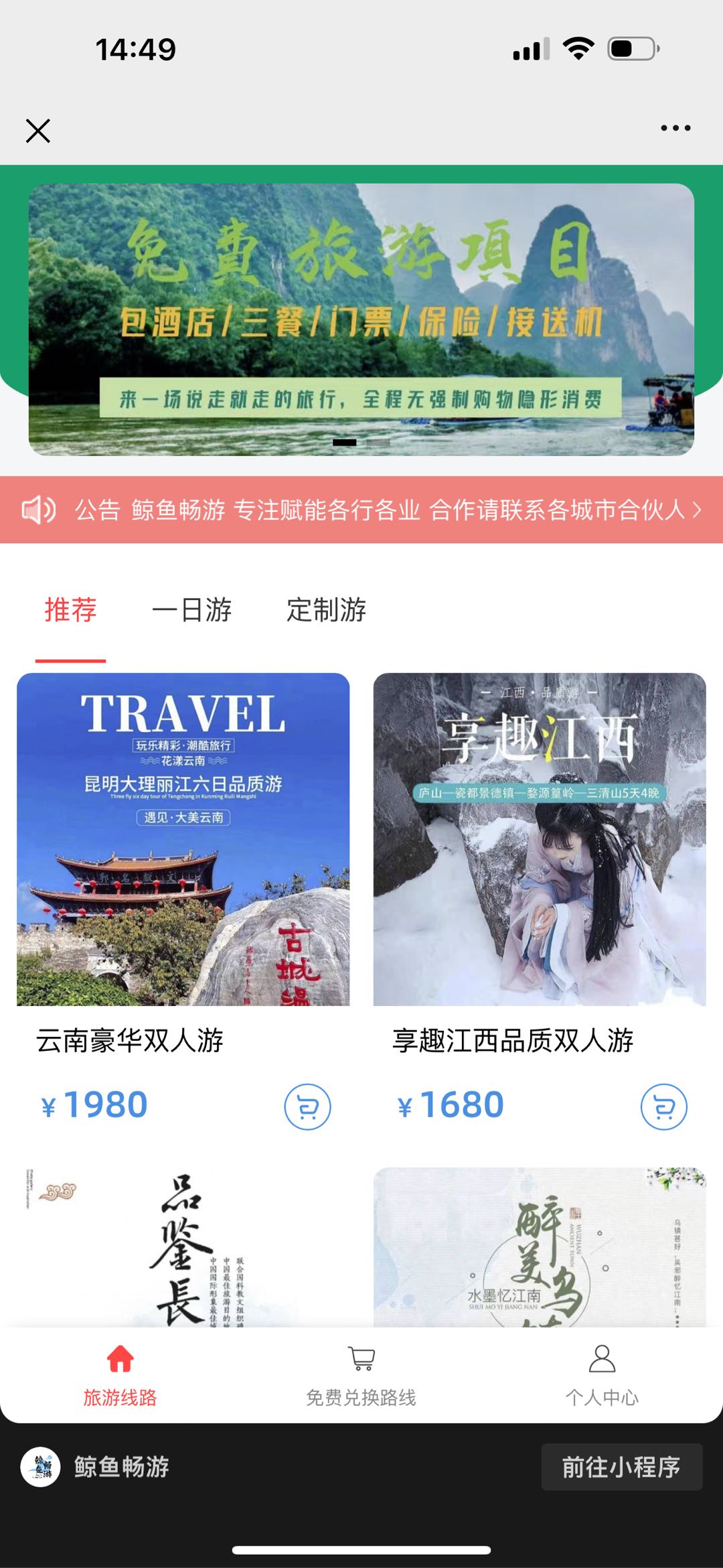The image size is (723, 1568).
Task: Select the 推荐 tab
Action: click(x=70, y=610)
